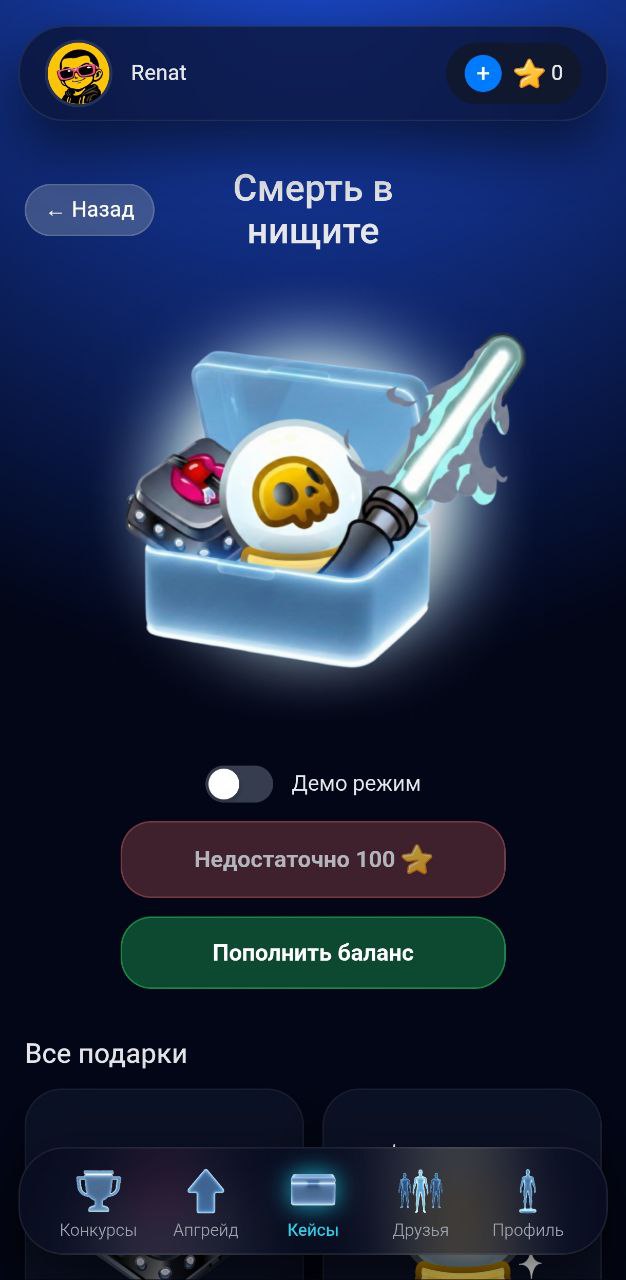Go to the Друзья tab
The image size is (626, 1280).
[x=420, y=1204]
